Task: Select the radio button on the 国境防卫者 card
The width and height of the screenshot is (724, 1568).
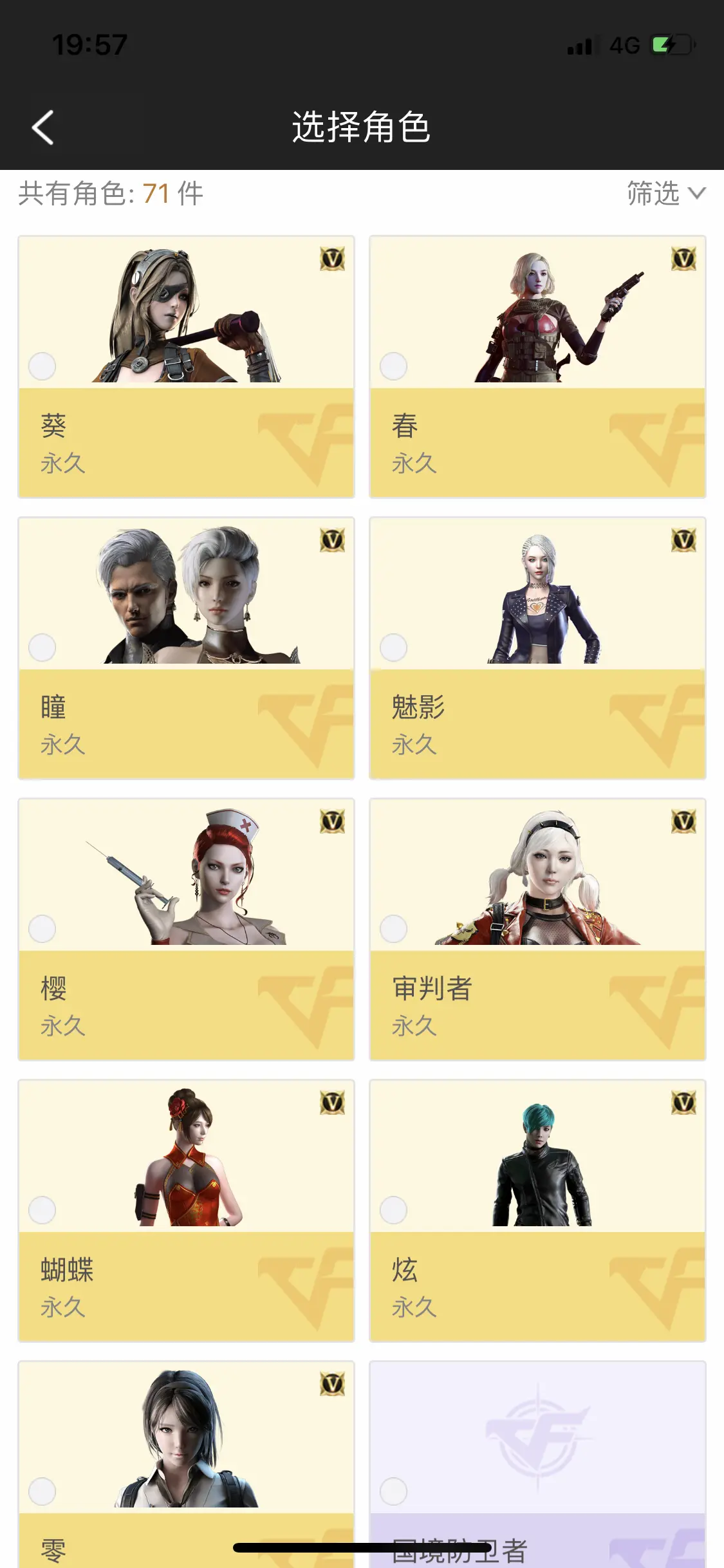Action: click(393, 1491)
